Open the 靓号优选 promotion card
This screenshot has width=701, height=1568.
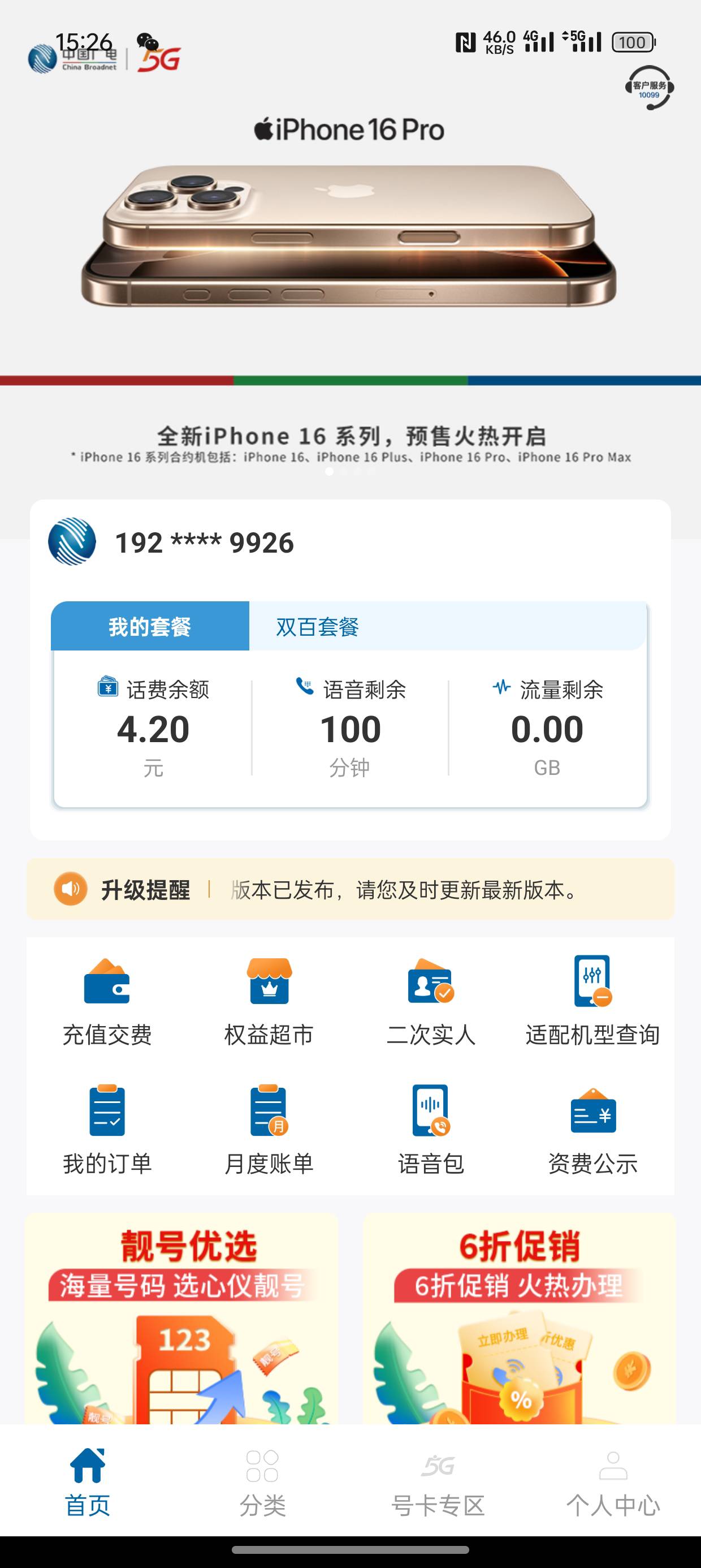tap(181, 1318)
